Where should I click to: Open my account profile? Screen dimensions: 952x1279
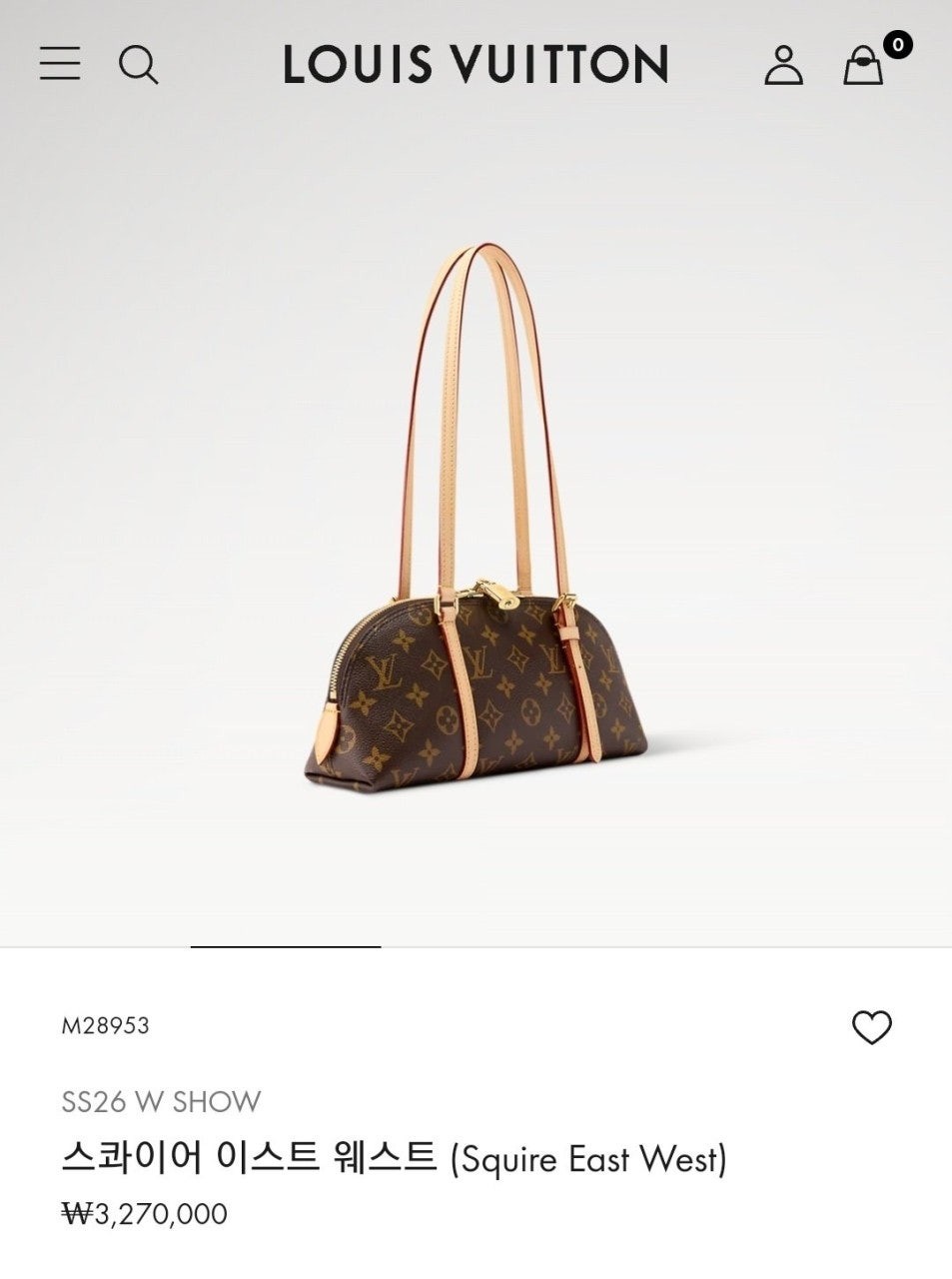(783, 65)
